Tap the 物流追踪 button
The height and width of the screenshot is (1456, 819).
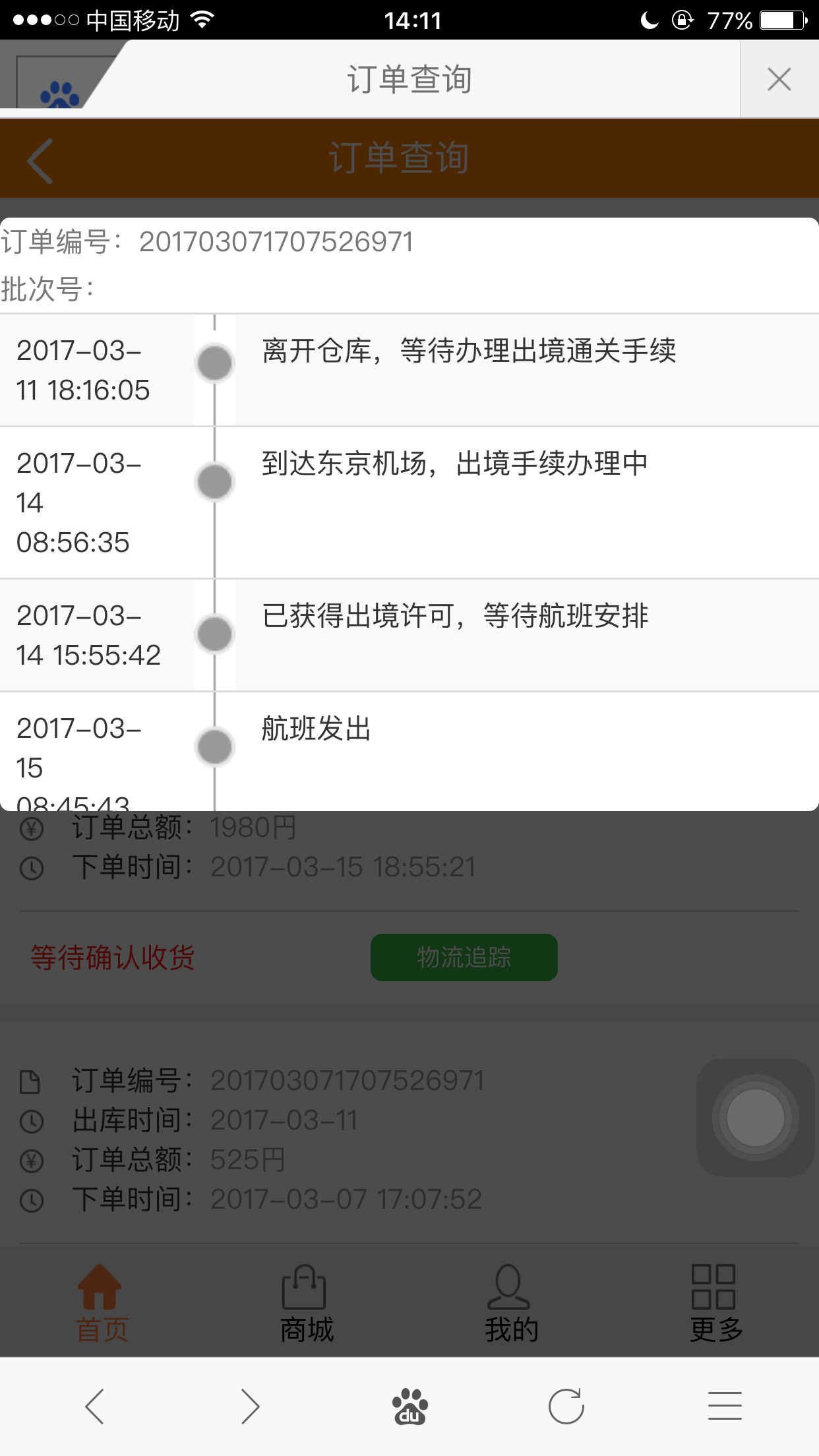coord(464,957)
